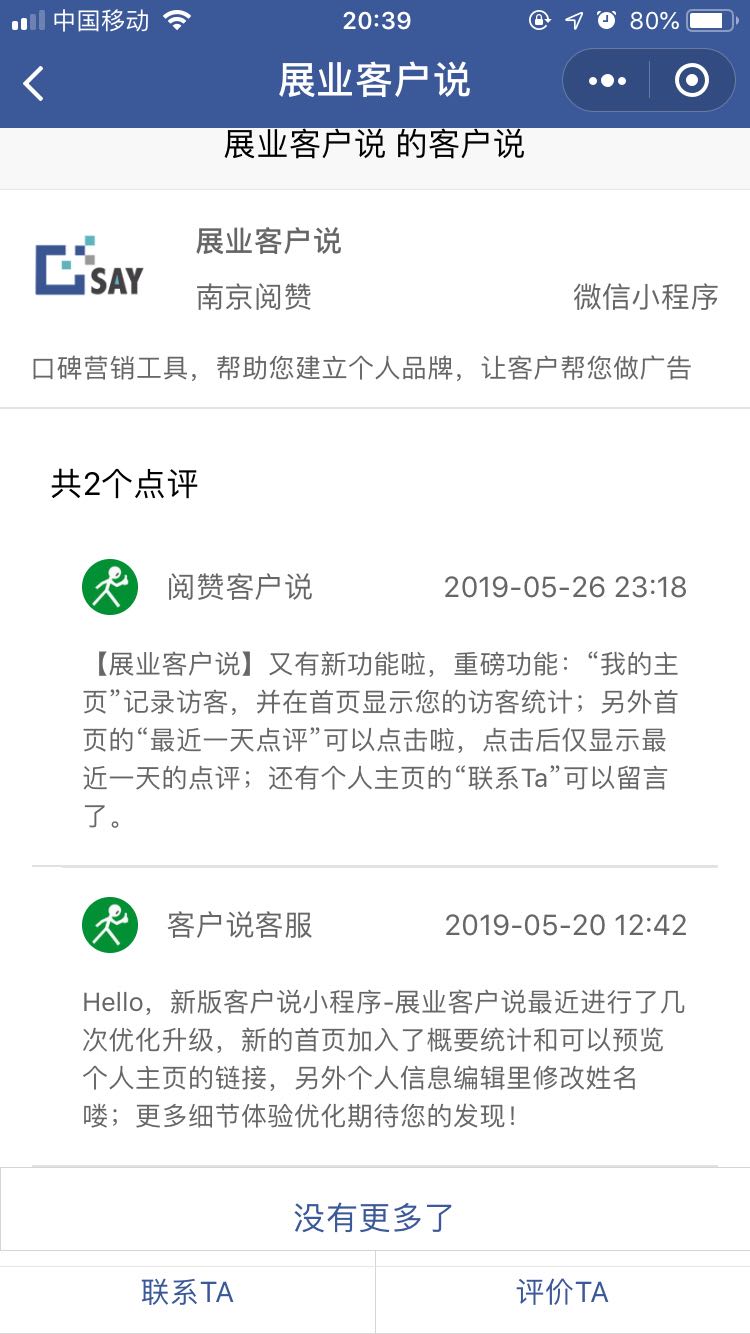The width and height of the screenshot is (750, 1334).
Task: Go back using the top-left arrow
Action: 34,83
